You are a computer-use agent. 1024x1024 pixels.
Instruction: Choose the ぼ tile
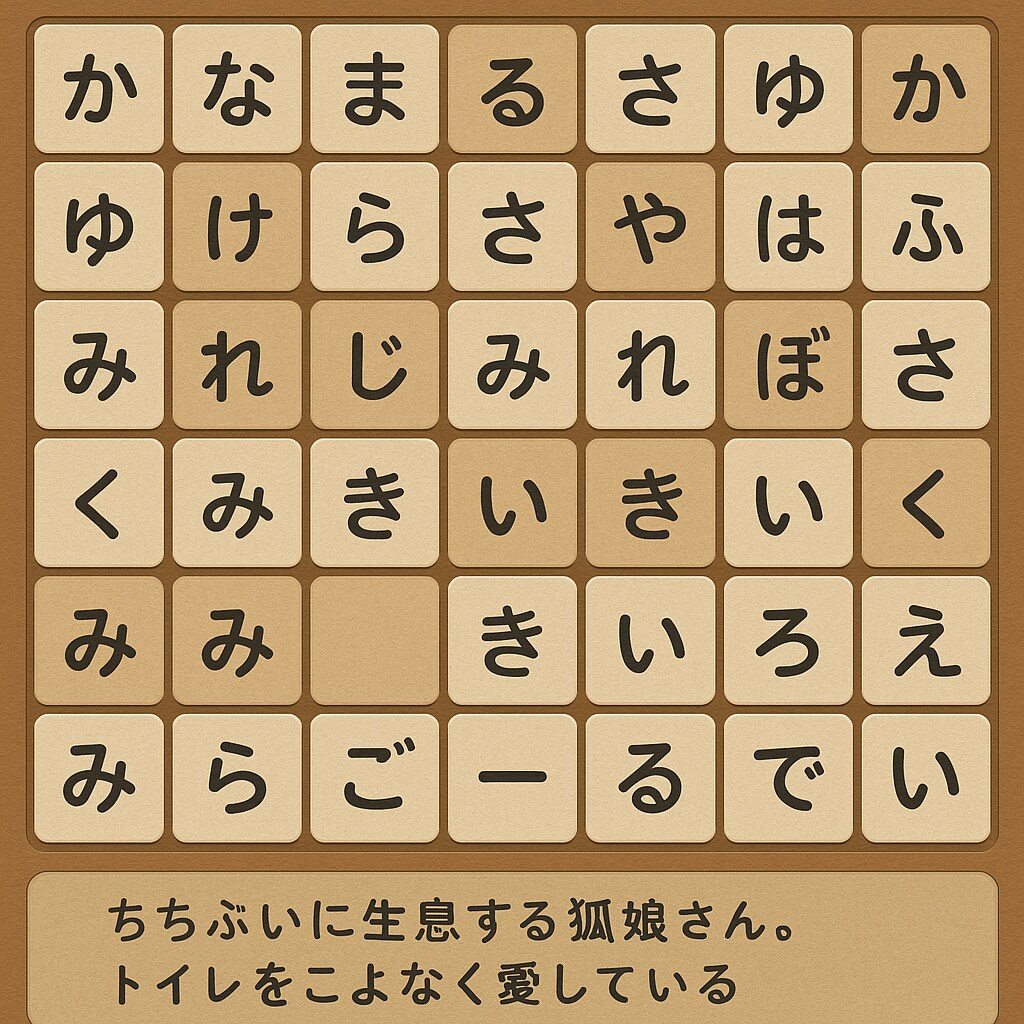point(788,365)
